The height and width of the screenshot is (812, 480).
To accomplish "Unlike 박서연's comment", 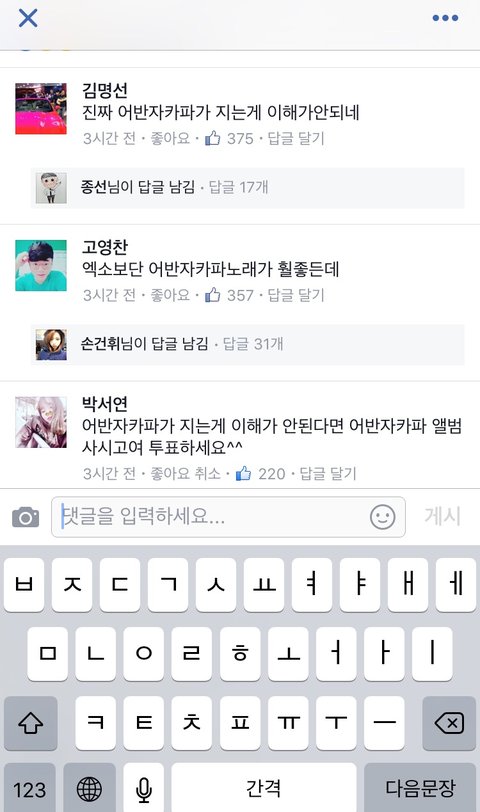I will tap(185, 474).
